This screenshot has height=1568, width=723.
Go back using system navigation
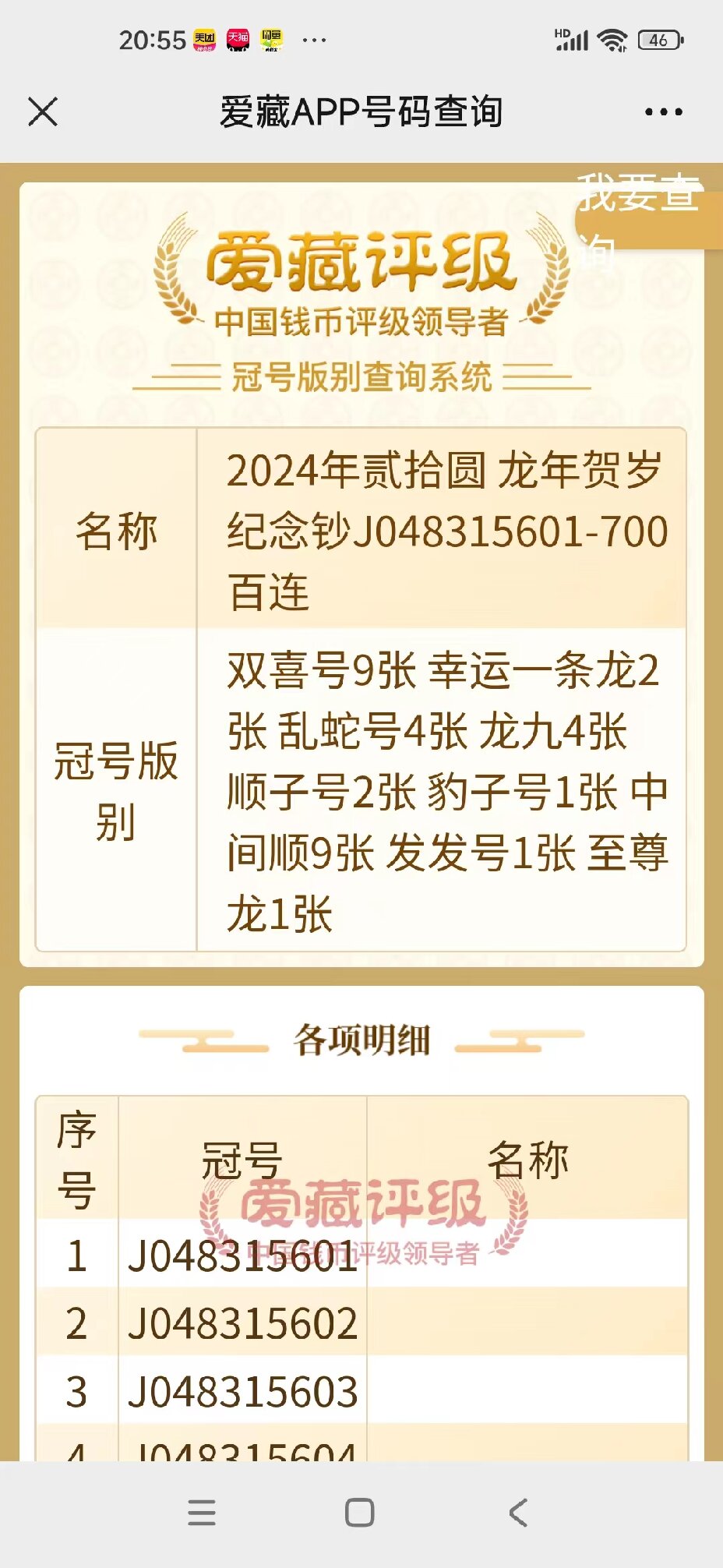click(518, 1513)
